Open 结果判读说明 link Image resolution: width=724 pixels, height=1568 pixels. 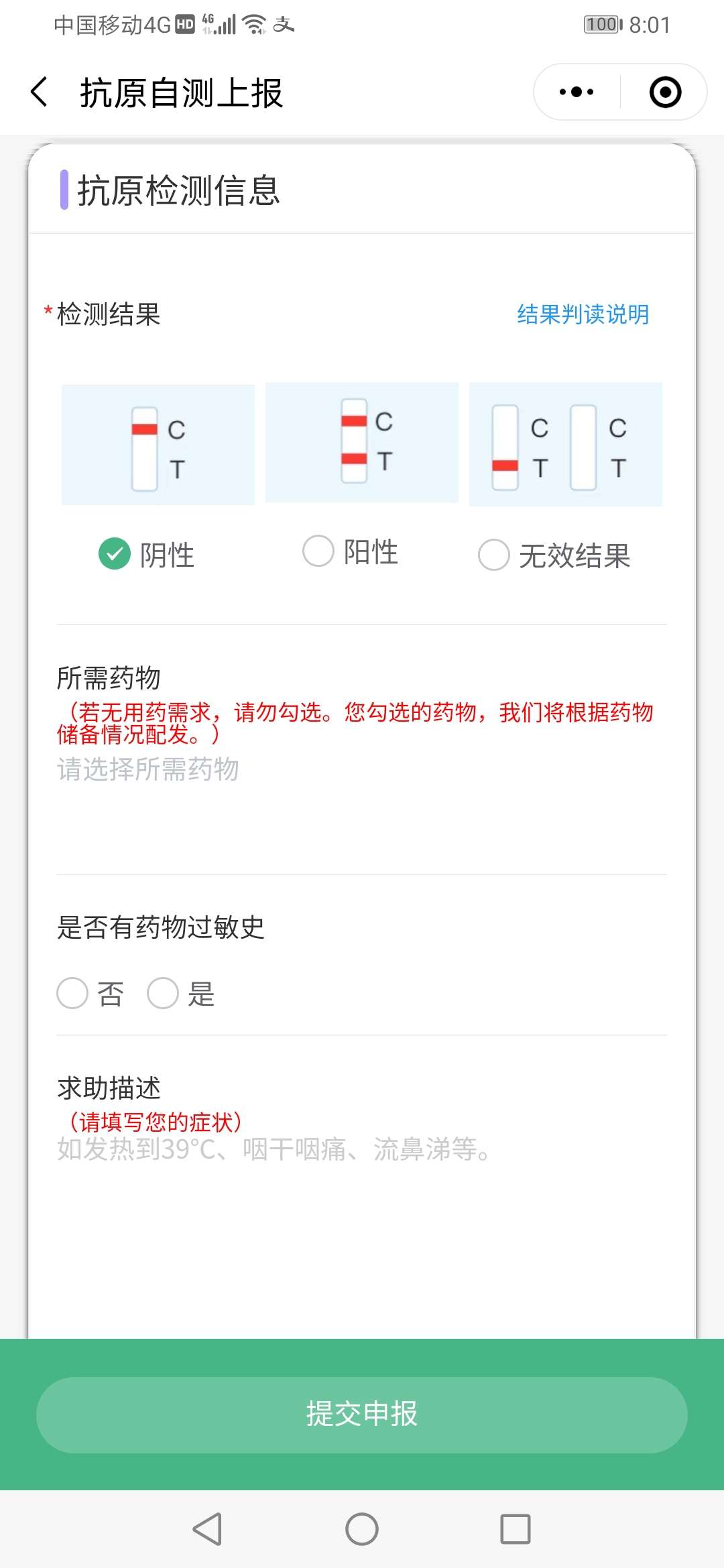583,314
